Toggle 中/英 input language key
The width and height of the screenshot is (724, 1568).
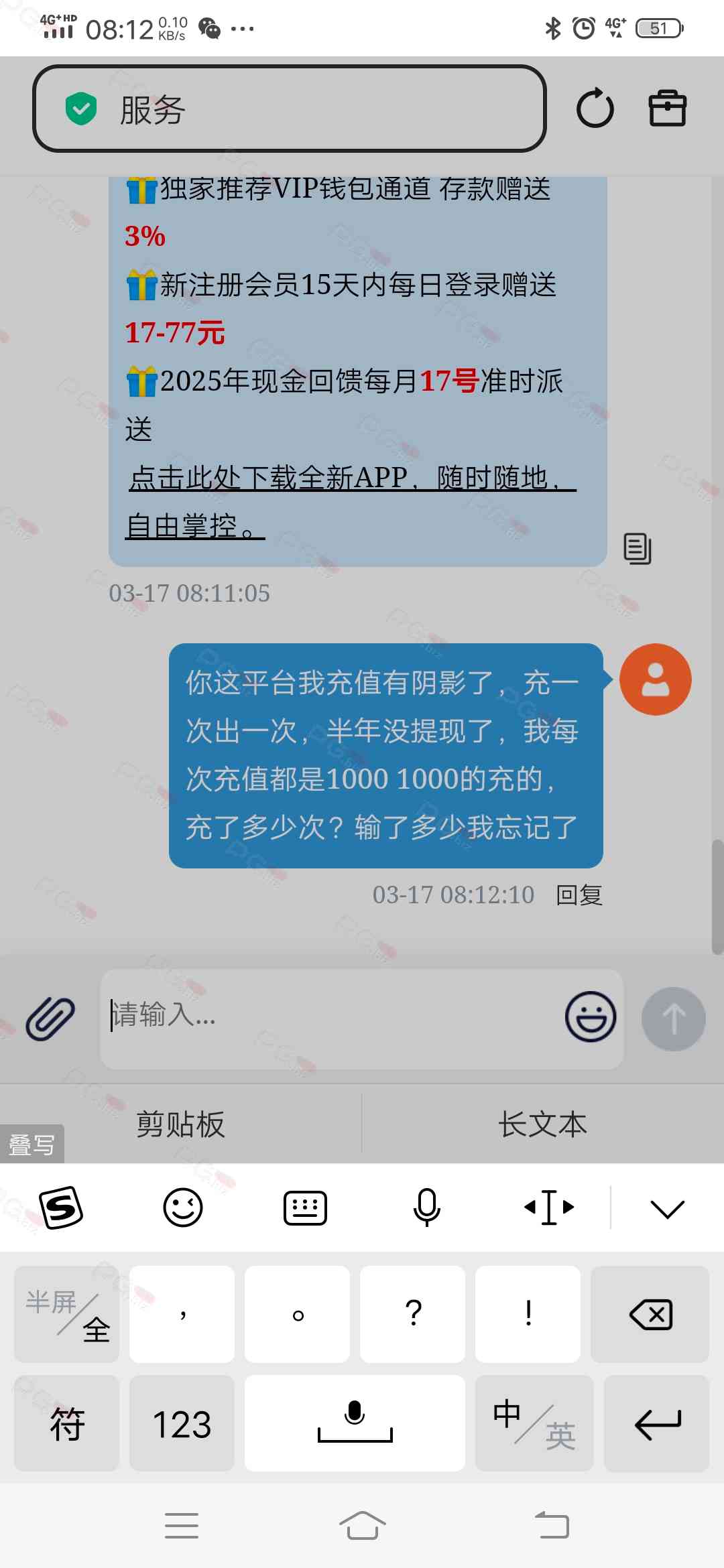coord(534,1423)
